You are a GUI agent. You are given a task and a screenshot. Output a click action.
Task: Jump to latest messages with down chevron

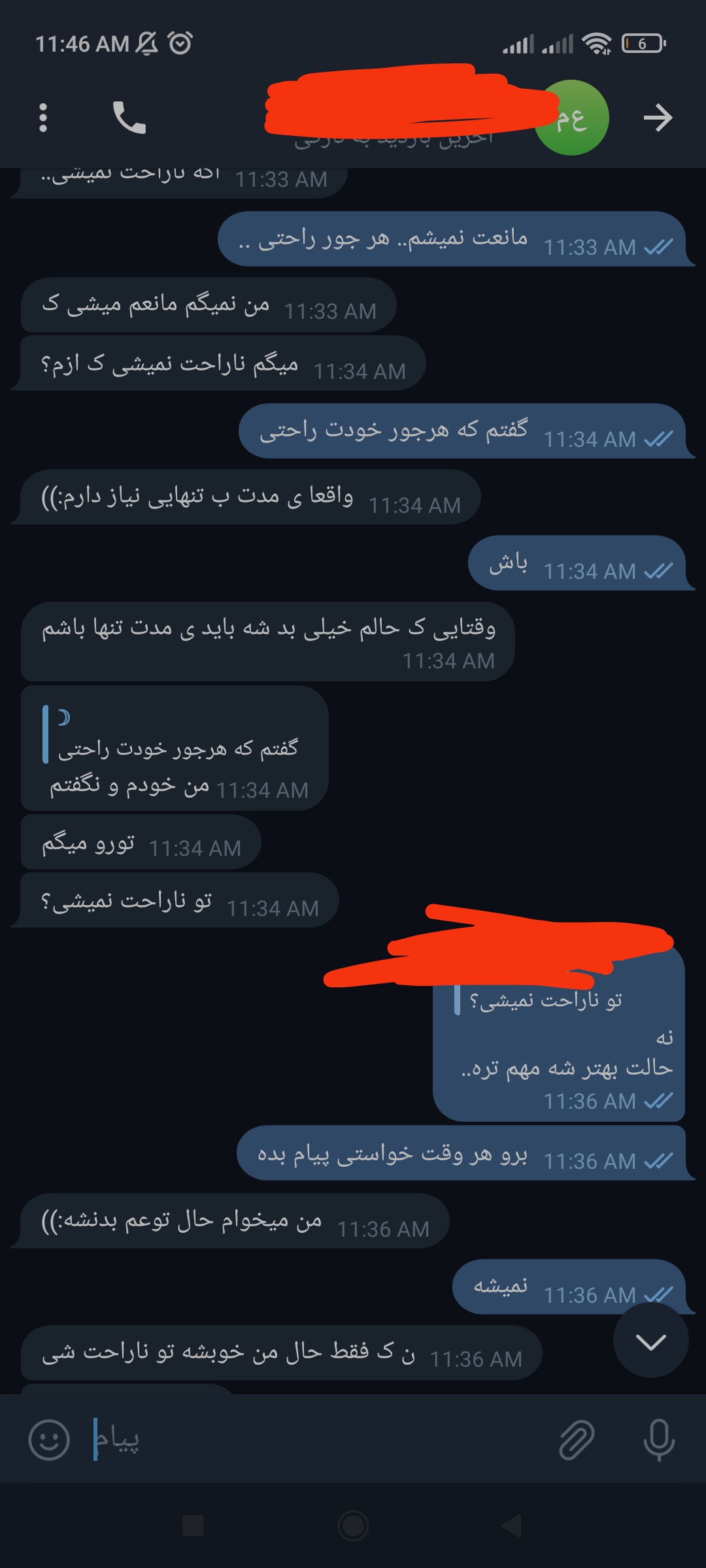[650, 1343]
